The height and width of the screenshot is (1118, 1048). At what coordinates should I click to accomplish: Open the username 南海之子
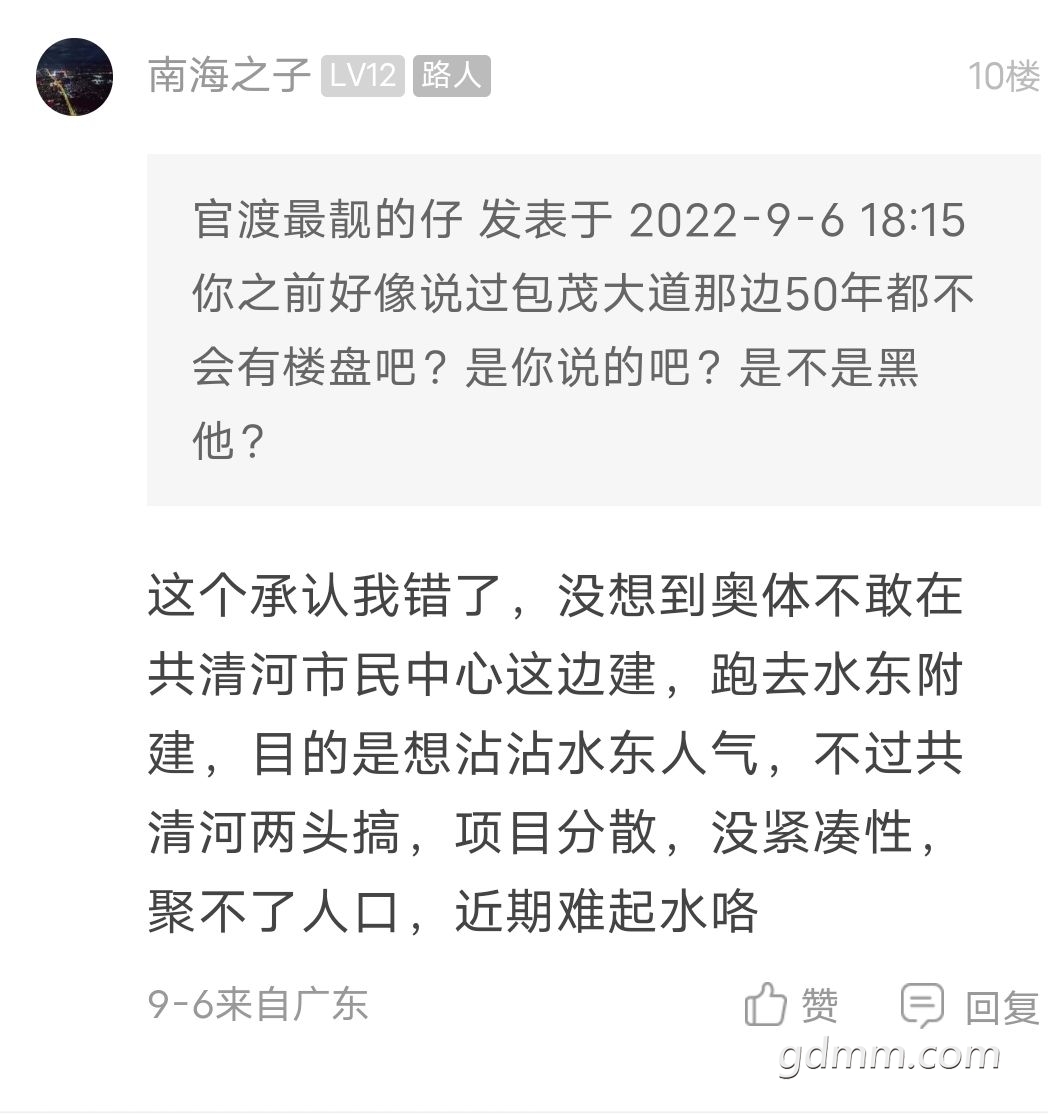tap(229, 76)
